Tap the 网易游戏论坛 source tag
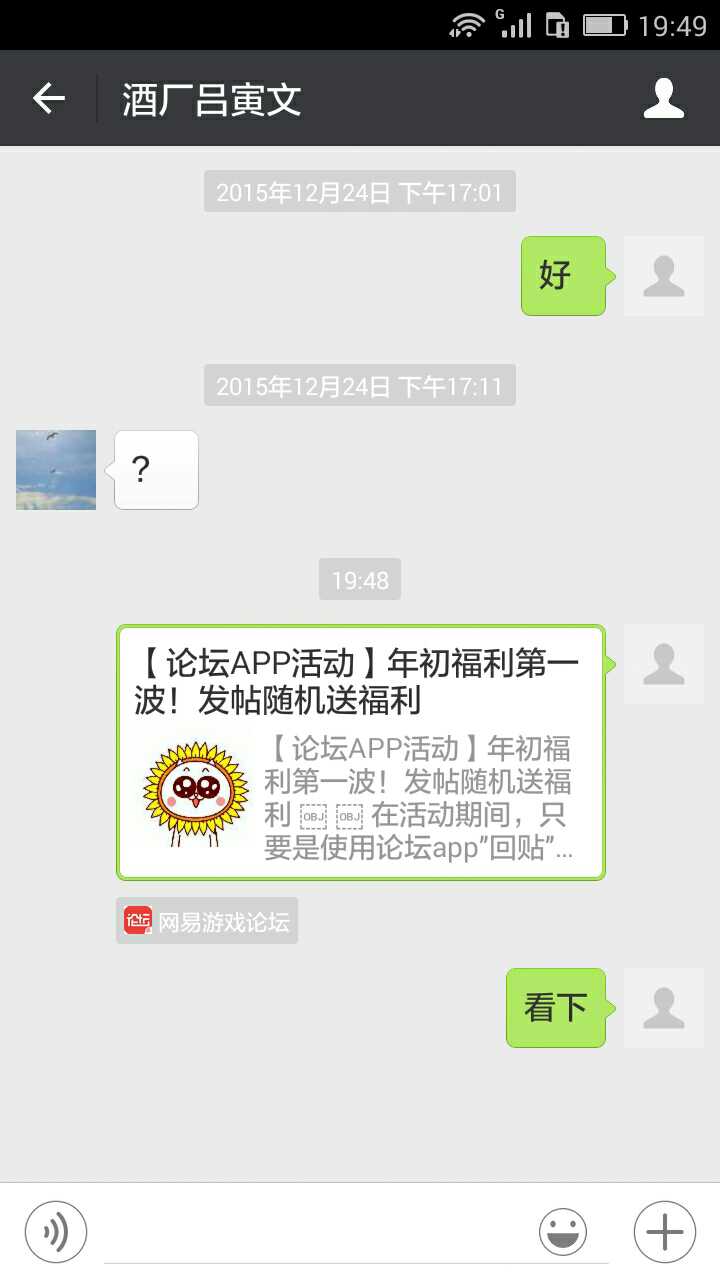Image resolution: width=720 pixels, height=1280 pixels. (x=207, y=921)
